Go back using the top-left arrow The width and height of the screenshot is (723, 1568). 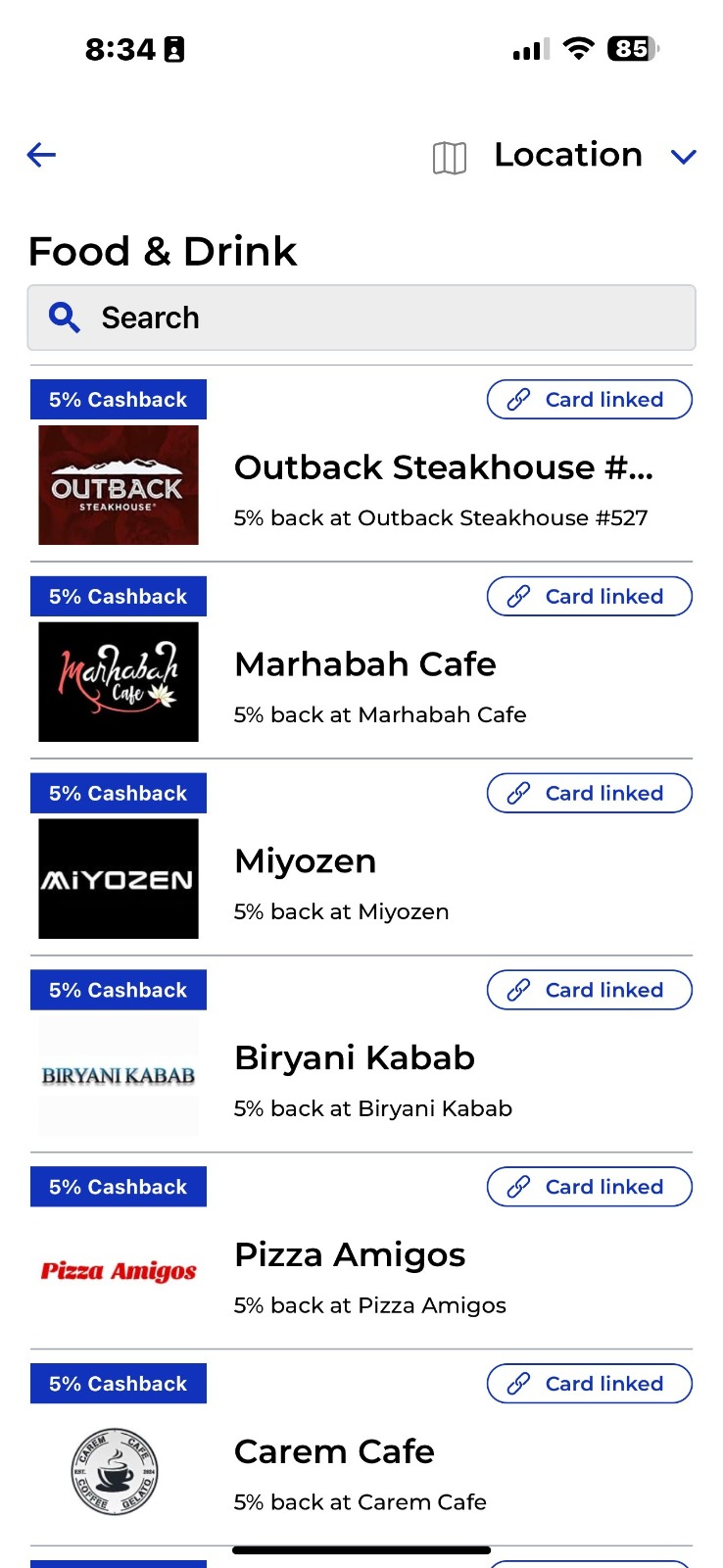pyautogui.click(x=41, y=155)
